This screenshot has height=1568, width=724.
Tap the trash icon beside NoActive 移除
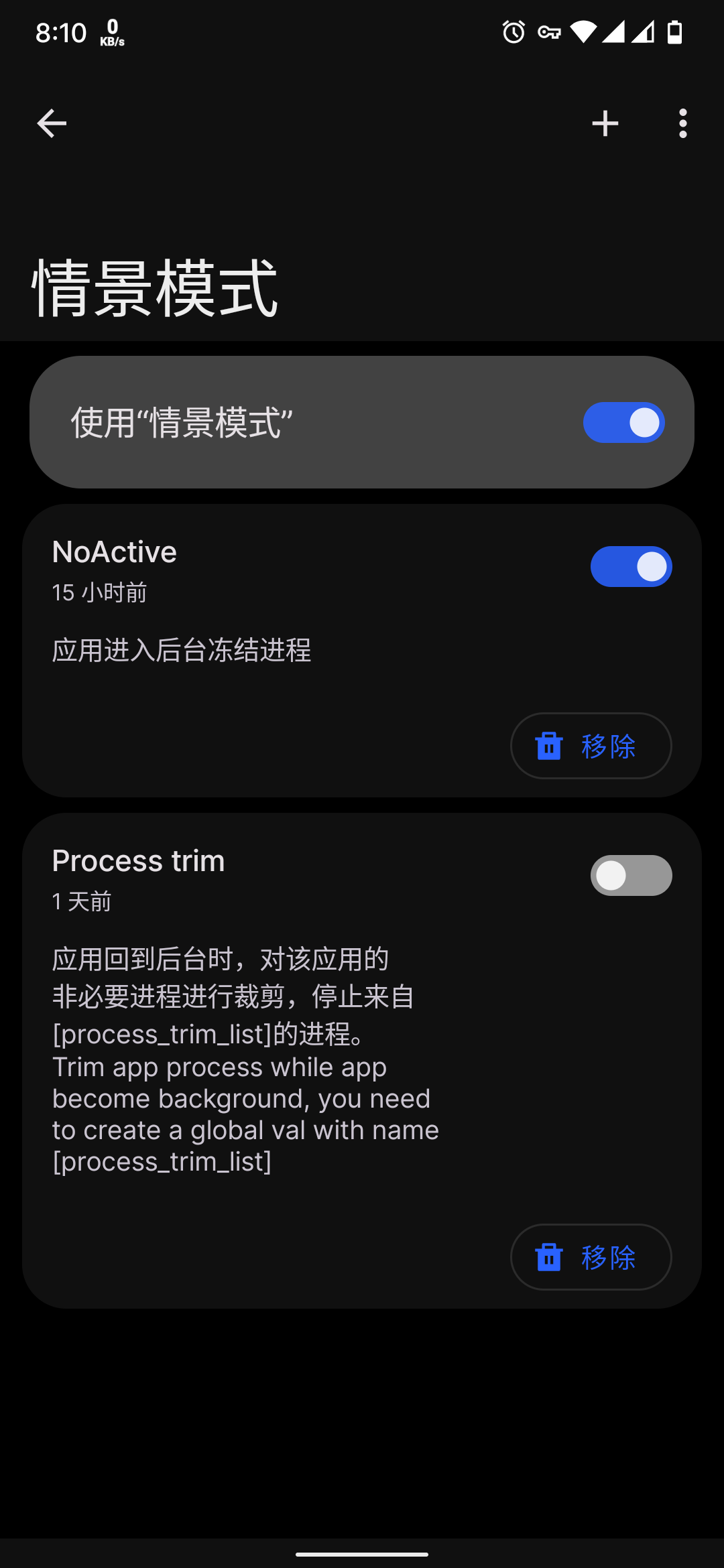549,745
